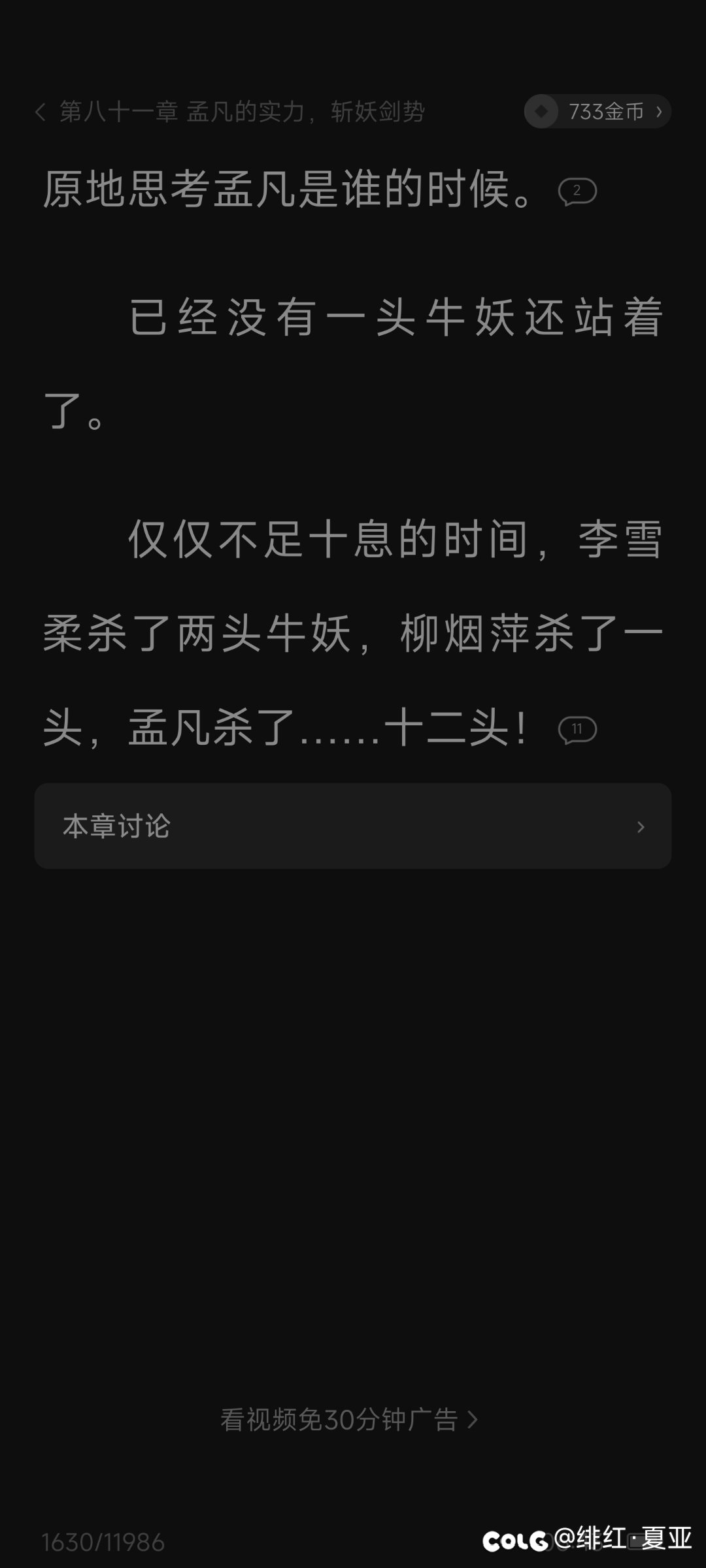Open the 733金币 coin balance
706x1568 pixels.
click(x=597, y=112)
